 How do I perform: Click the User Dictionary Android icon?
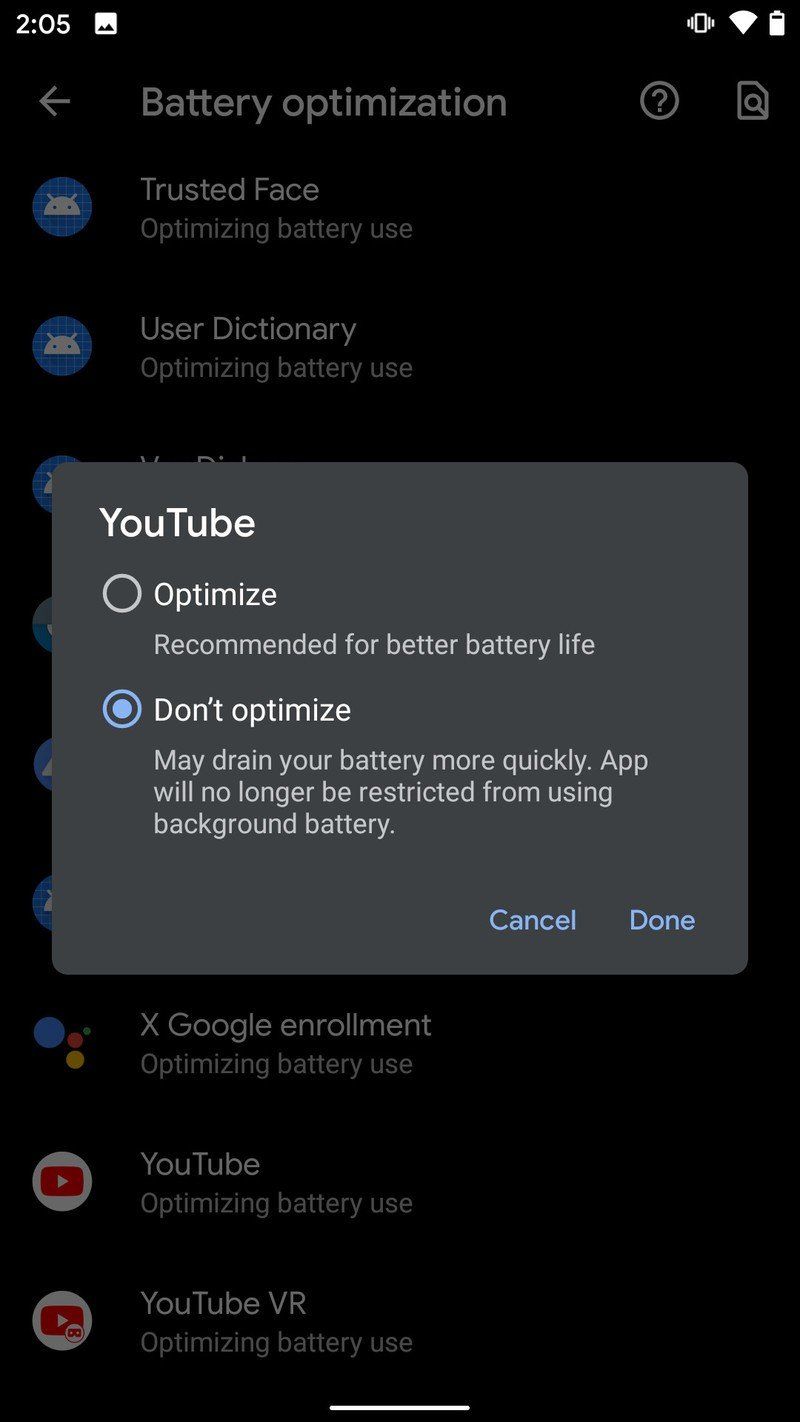tap(62, 346)
